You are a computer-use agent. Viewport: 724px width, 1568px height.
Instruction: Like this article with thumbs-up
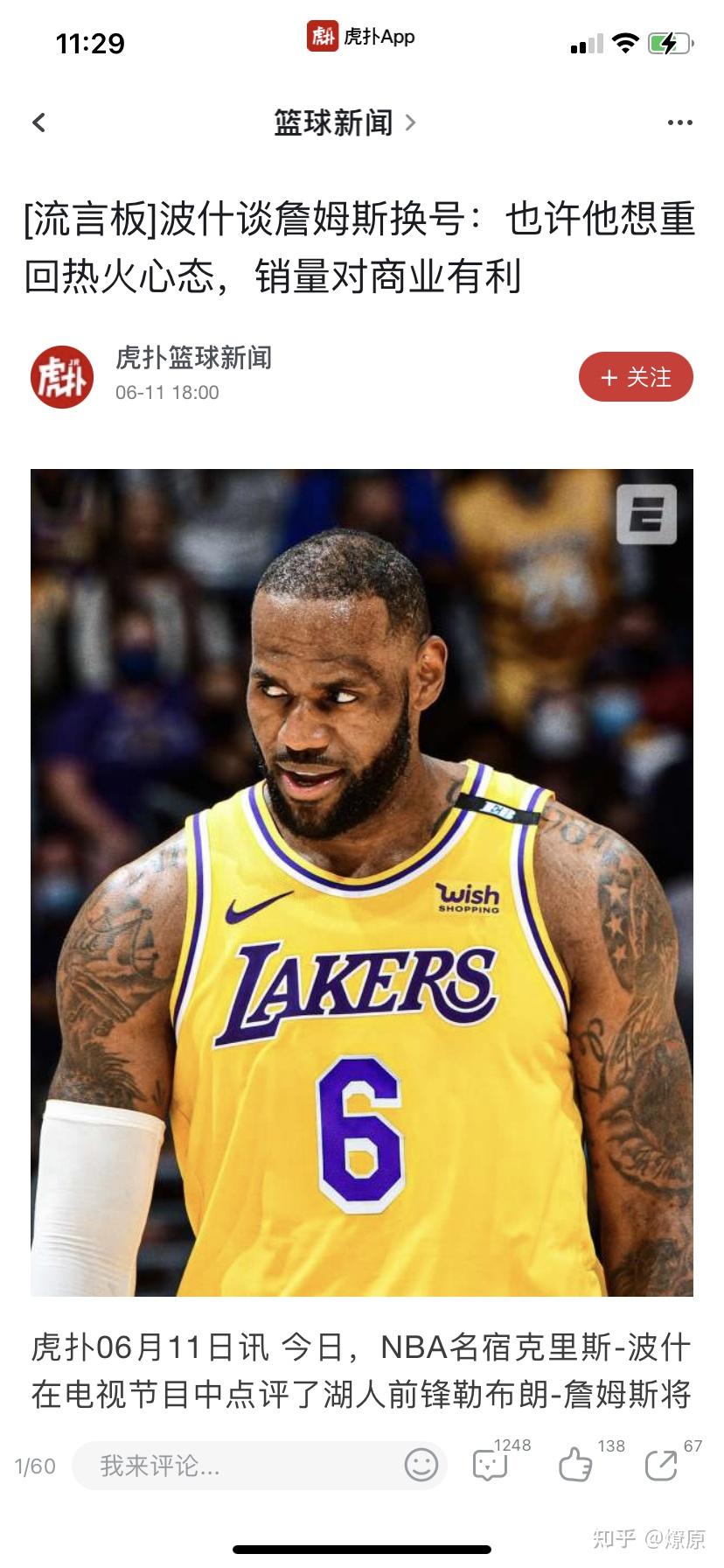(576, 1464)
